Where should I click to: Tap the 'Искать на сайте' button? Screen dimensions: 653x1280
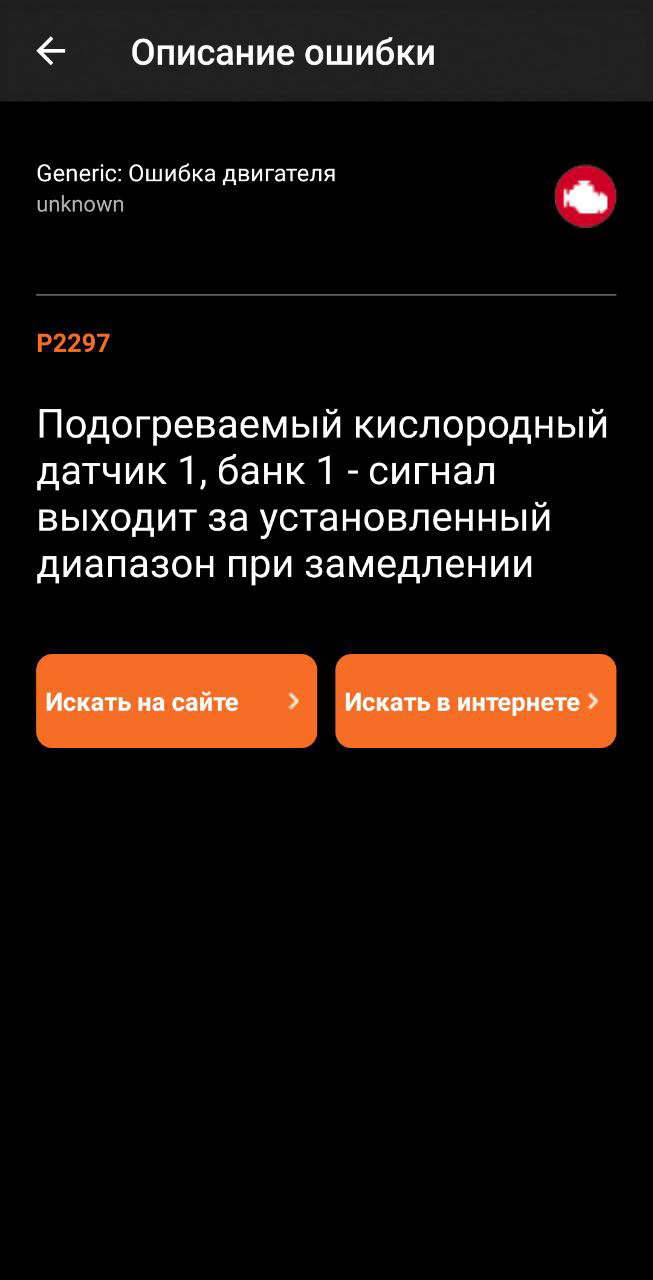(176, 701)
